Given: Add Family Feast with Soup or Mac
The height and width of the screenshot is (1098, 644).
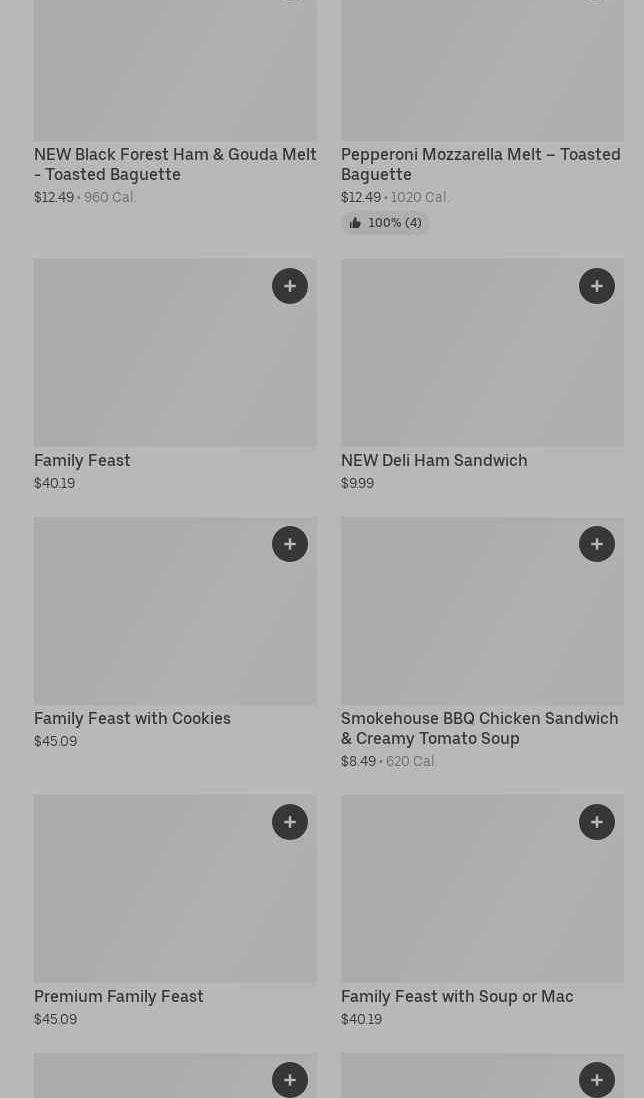Looking at the screenshot, I should 597,822.
